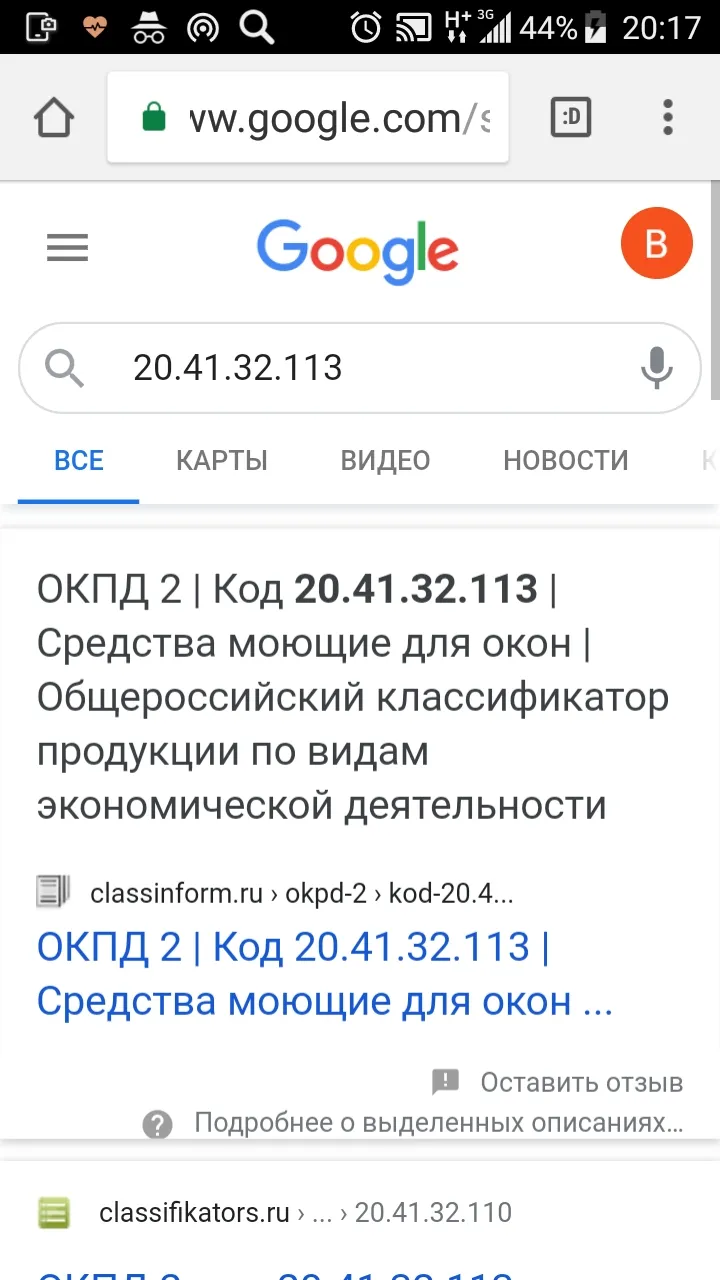Switch to the КАРТЫ tab
720x1280 pixels.
click(222, 460)
